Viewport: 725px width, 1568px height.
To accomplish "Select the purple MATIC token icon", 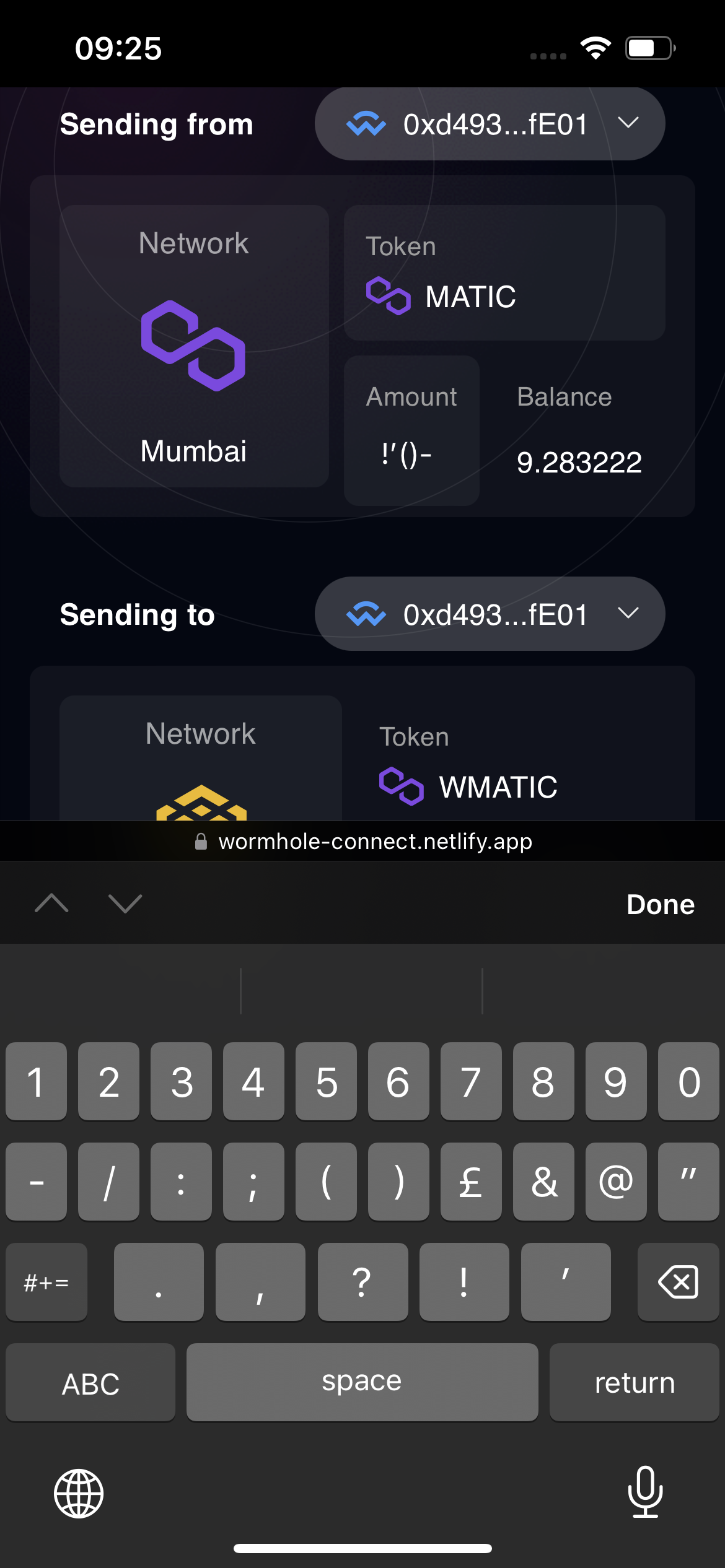I will pos(389,297).
